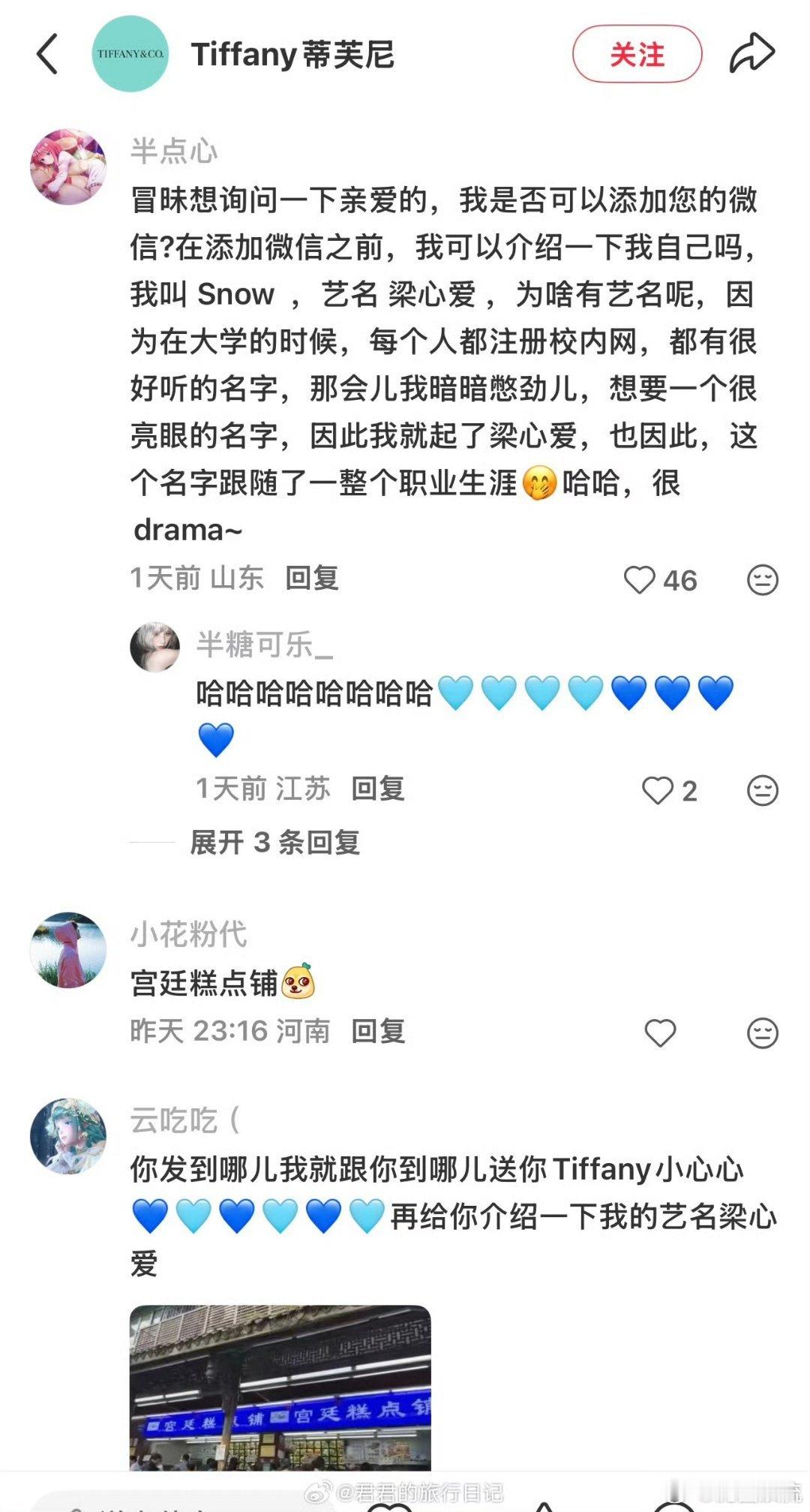Viewport: 810px width, 1512px height.
Task: Reply to 半糖可乐_'s comment
Action: pyautogui.click(x=378, y=789)
